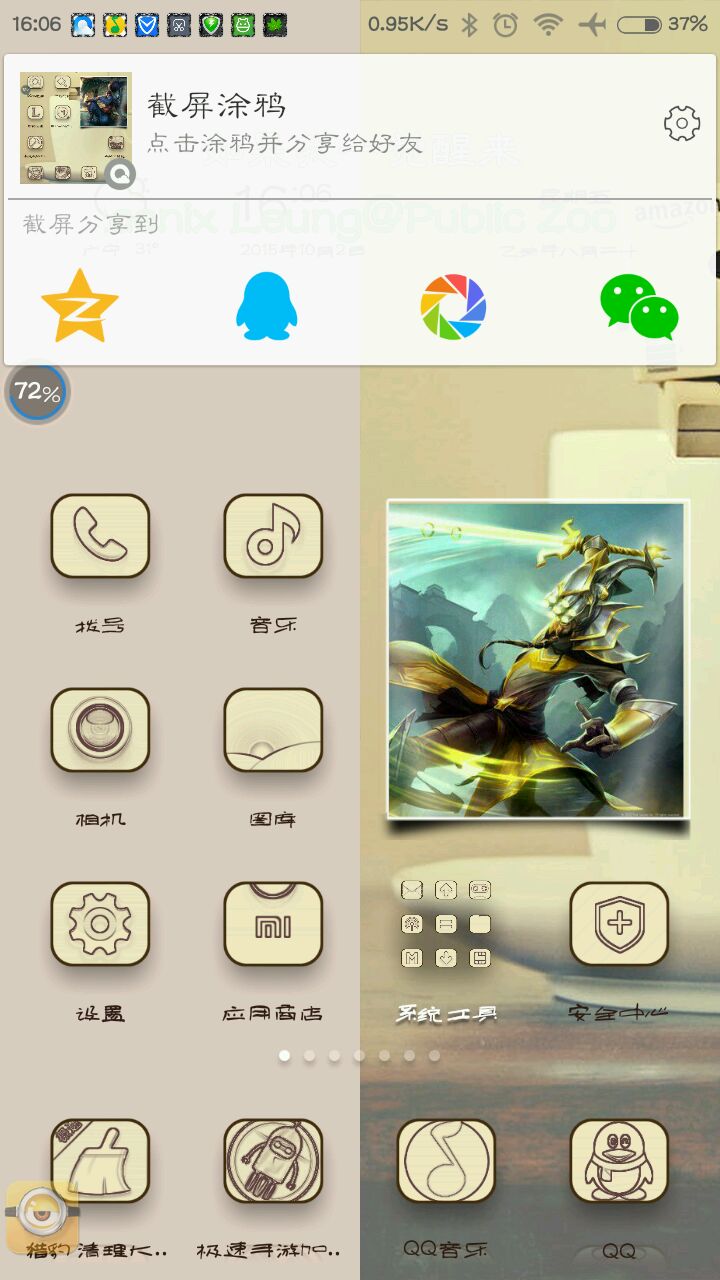The image size is (720, 1280).
Task: Share screenshot via colorful shutter app
Action: (453, 306)
